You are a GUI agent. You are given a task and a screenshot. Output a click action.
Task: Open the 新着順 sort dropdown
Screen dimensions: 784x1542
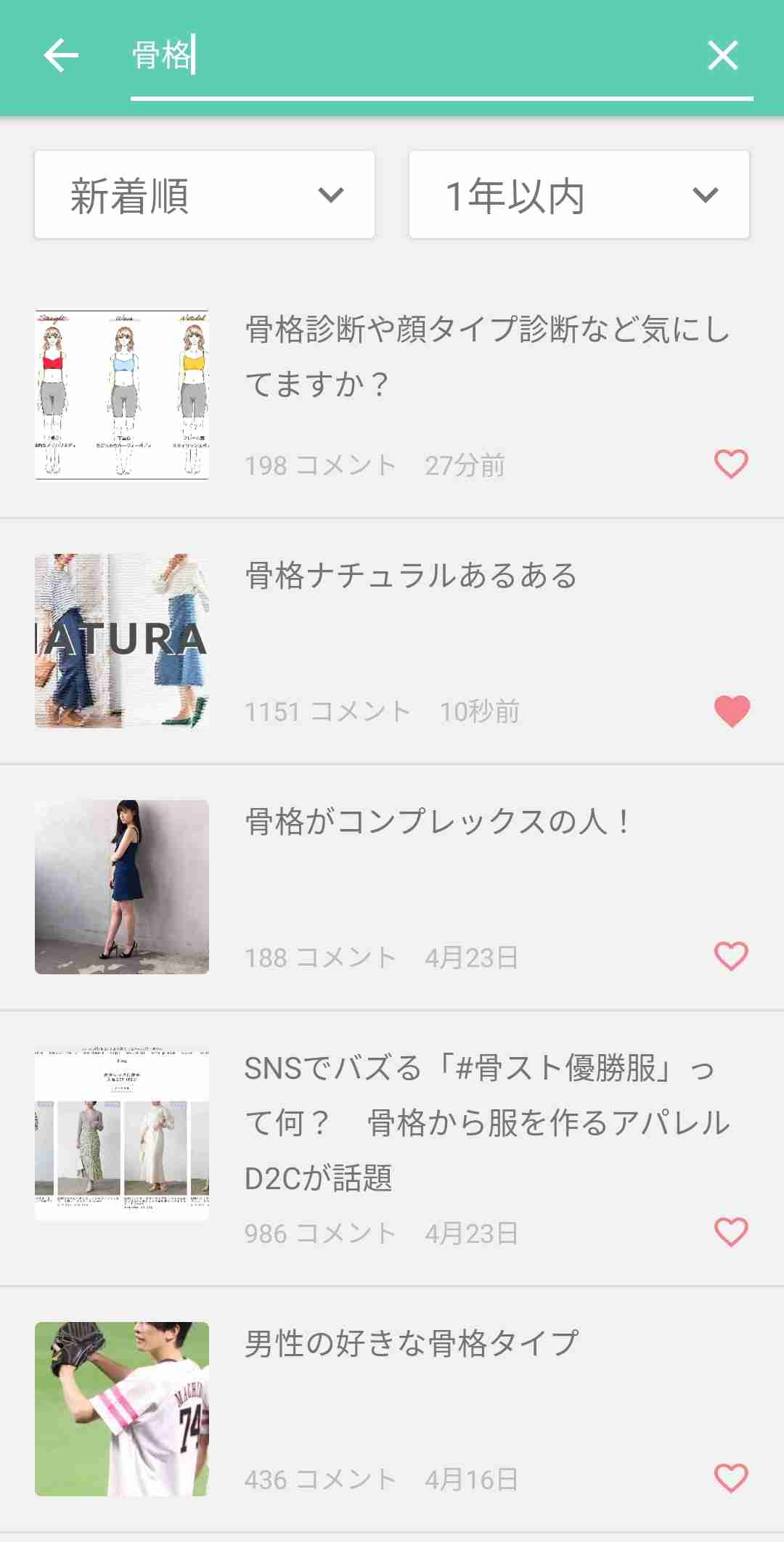(205, 195)
